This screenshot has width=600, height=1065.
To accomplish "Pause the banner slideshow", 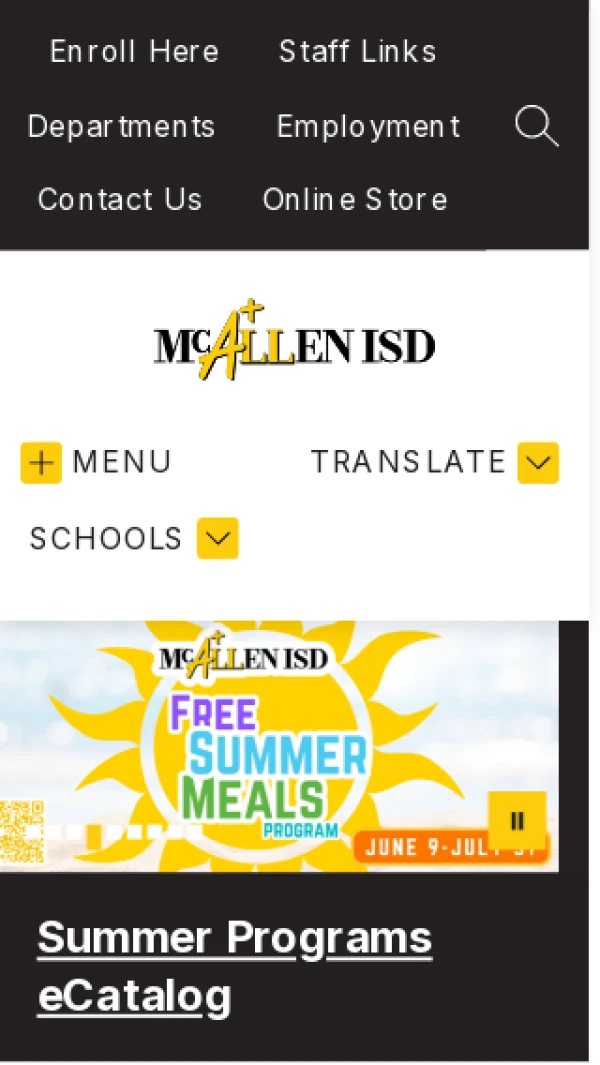I will 517,821.
